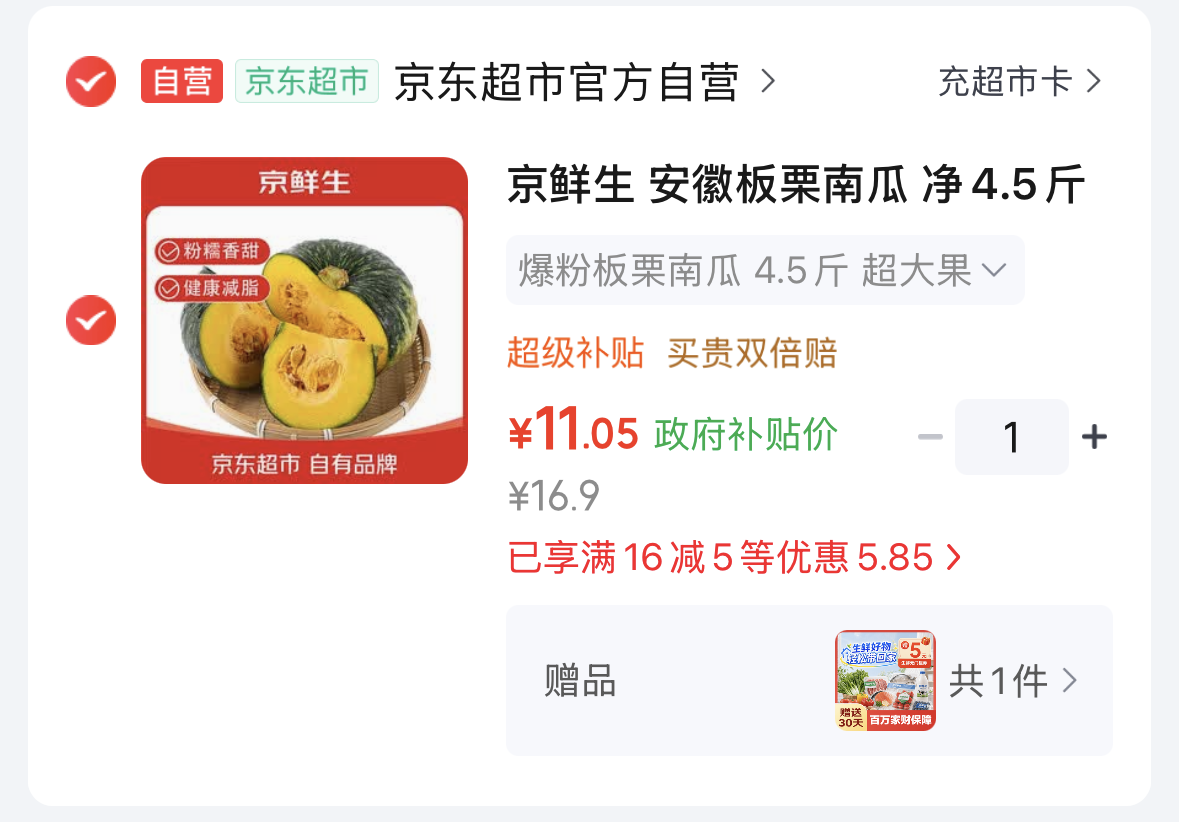Edit the quantity field showing 1

point(1011,437)
